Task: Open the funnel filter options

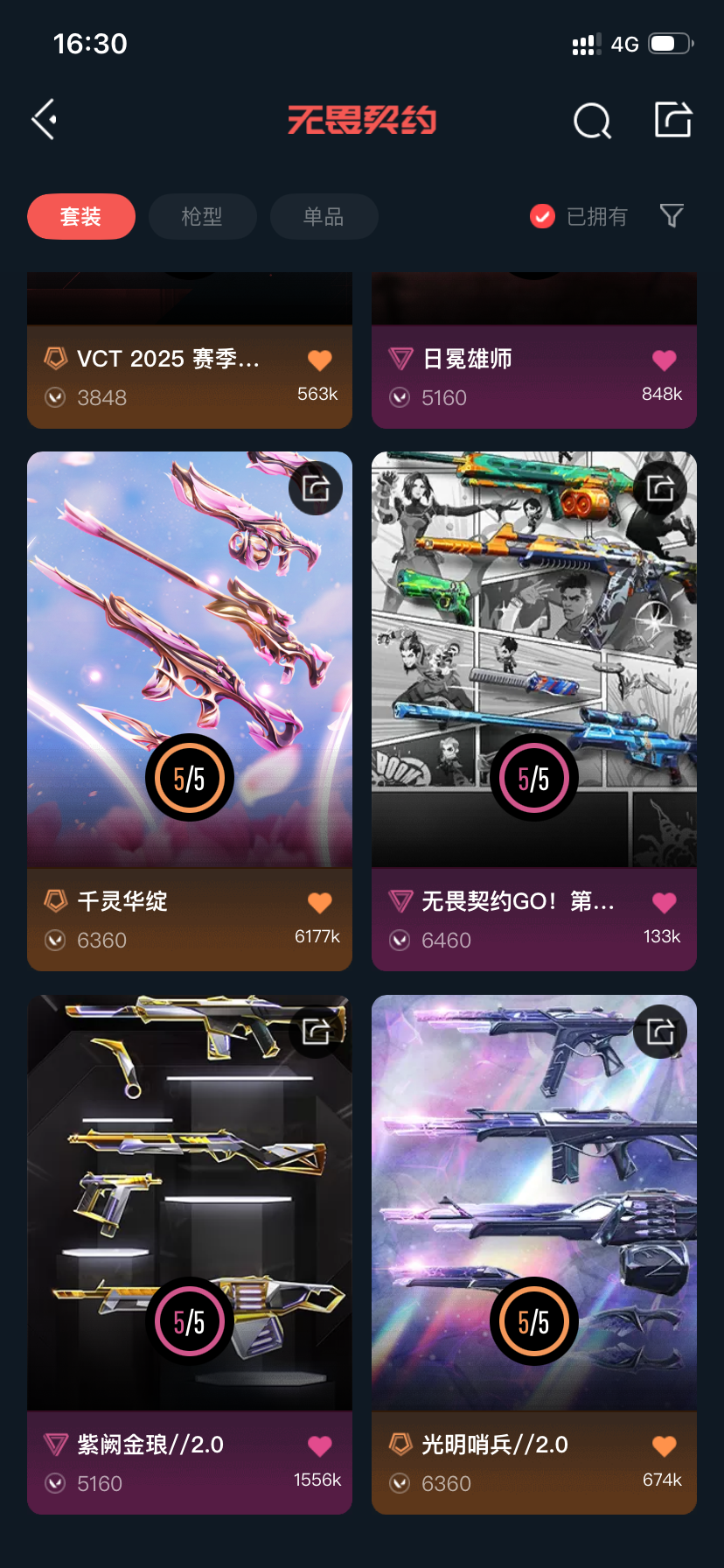Action: (672, 215)
